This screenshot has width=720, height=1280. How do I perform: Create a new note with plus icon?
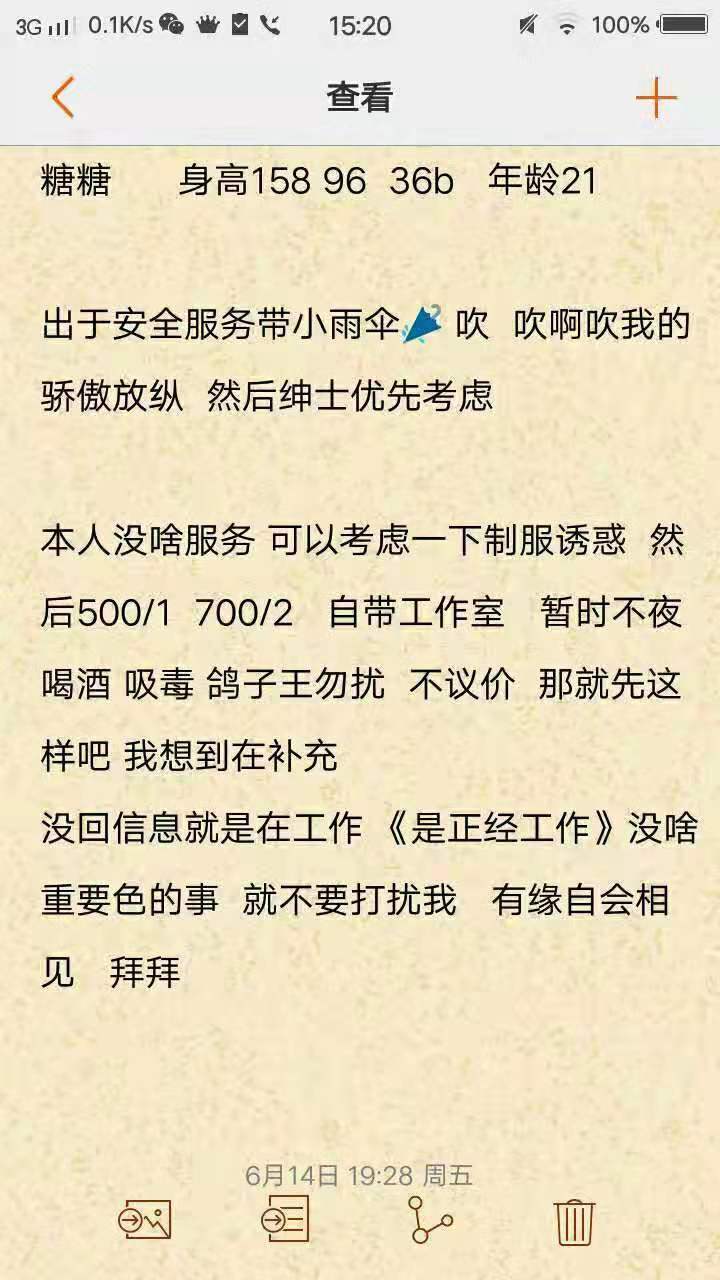656,98
